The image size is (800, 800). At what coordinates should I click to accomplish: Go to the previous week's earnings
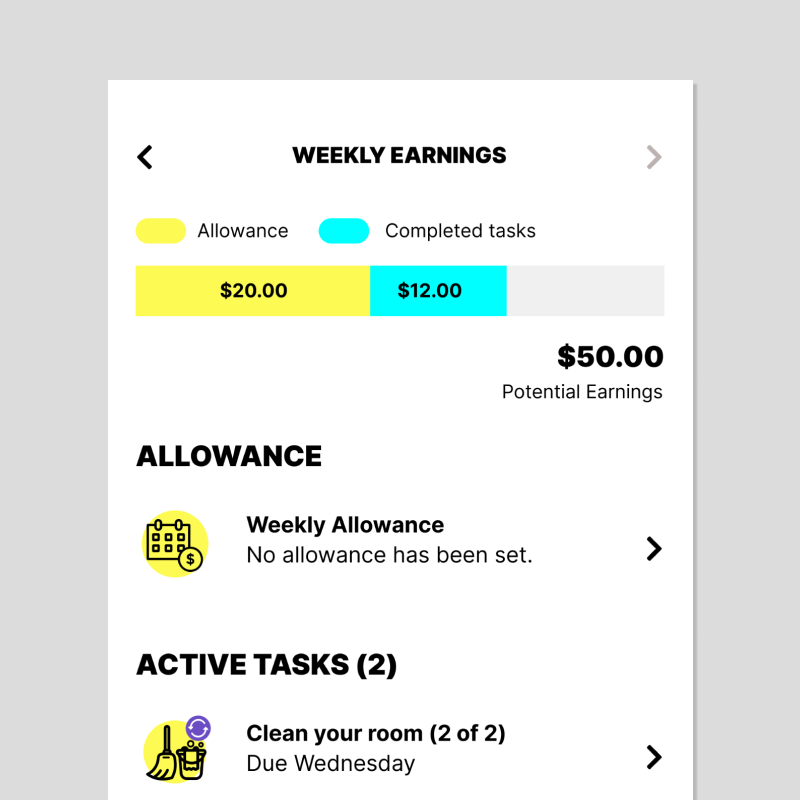coord(146,157)
